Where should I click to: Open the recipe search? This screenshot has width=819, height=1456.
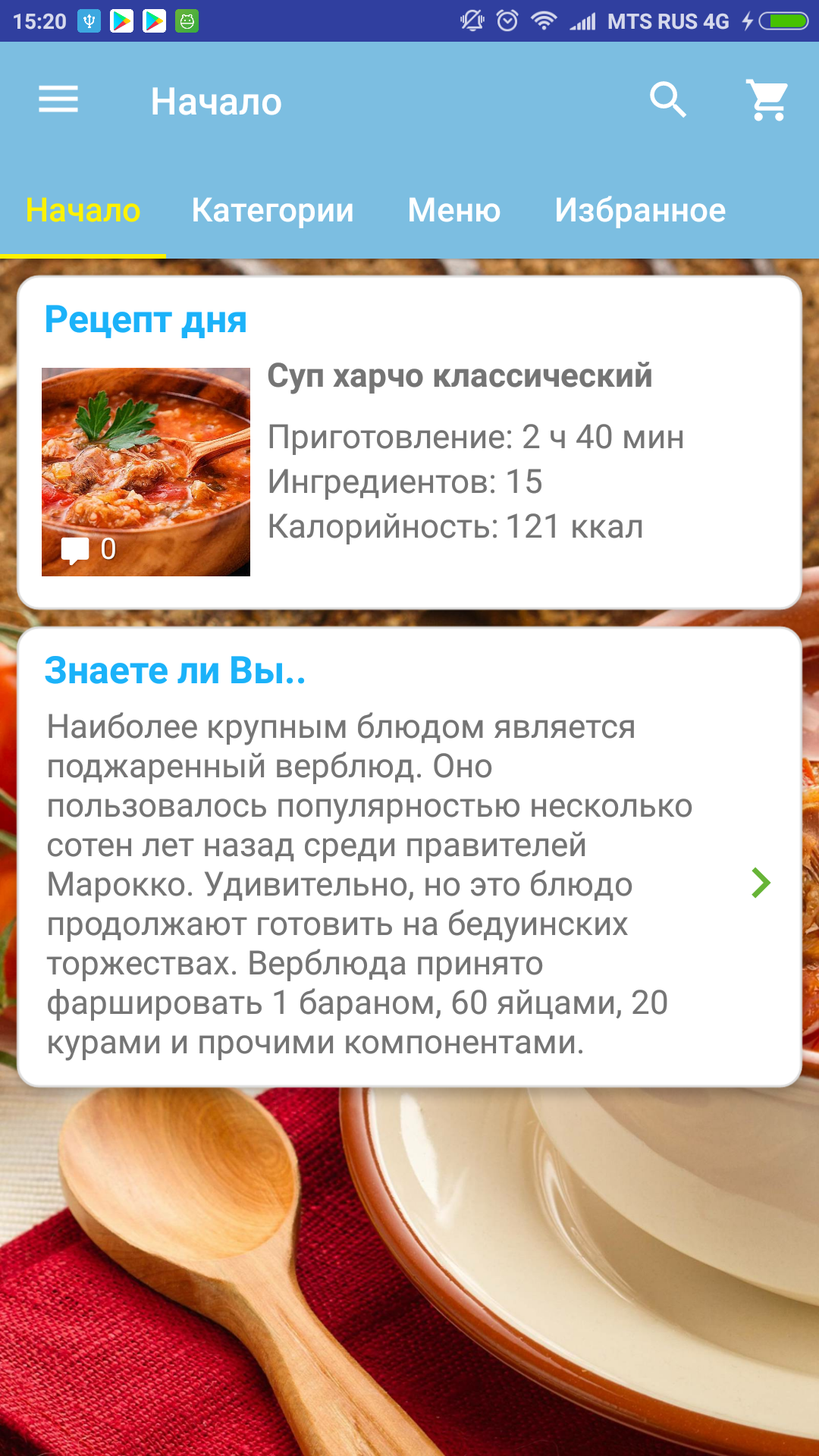click(x=668, y=99)
